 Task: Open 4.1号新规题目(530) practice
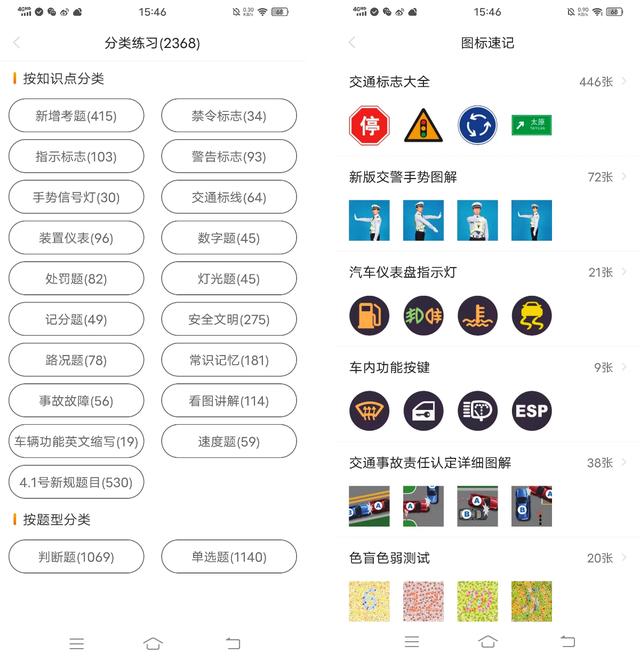click(76, 482)
